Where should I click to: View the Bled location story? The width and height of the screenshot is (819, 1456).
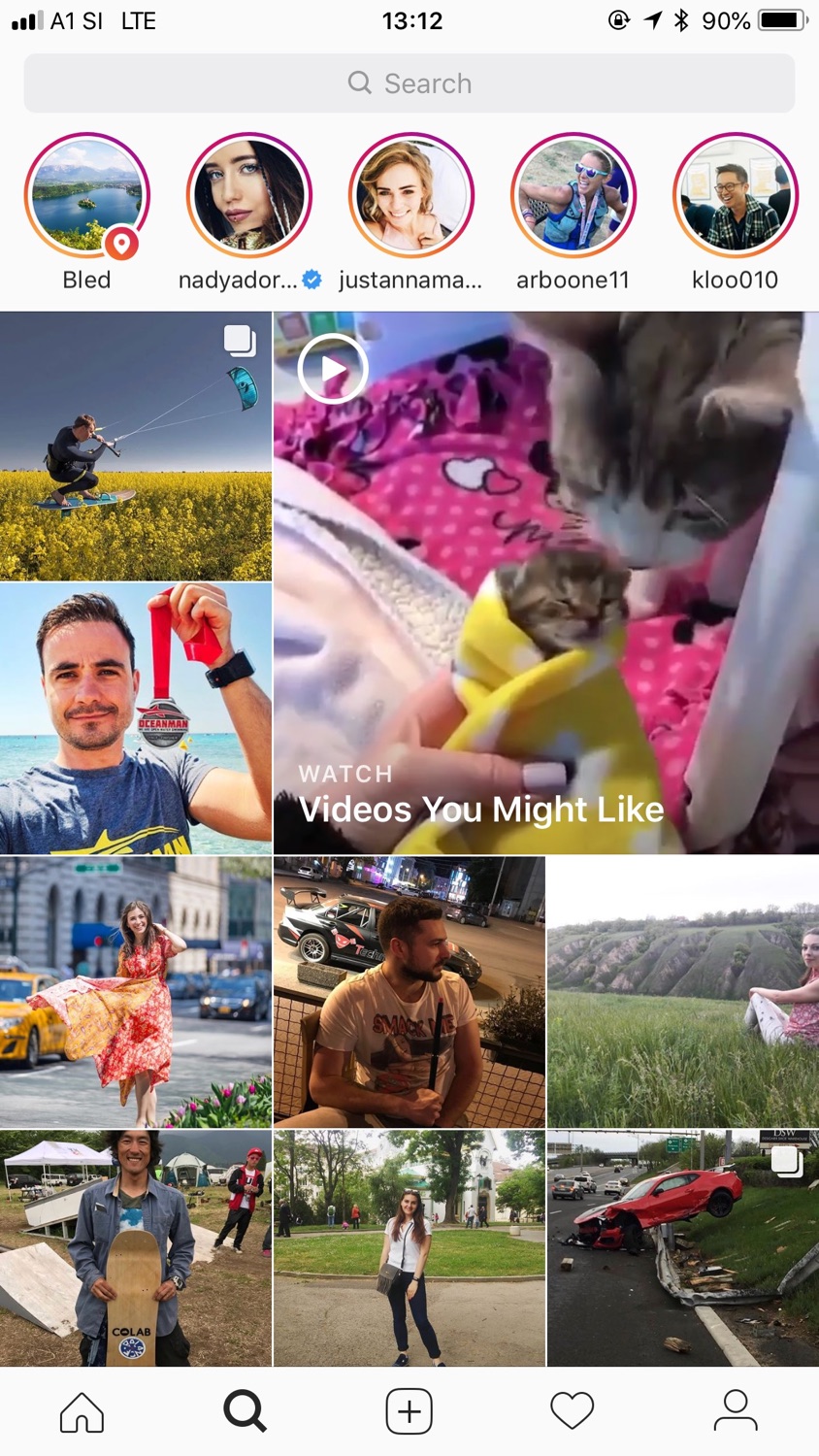86,197
